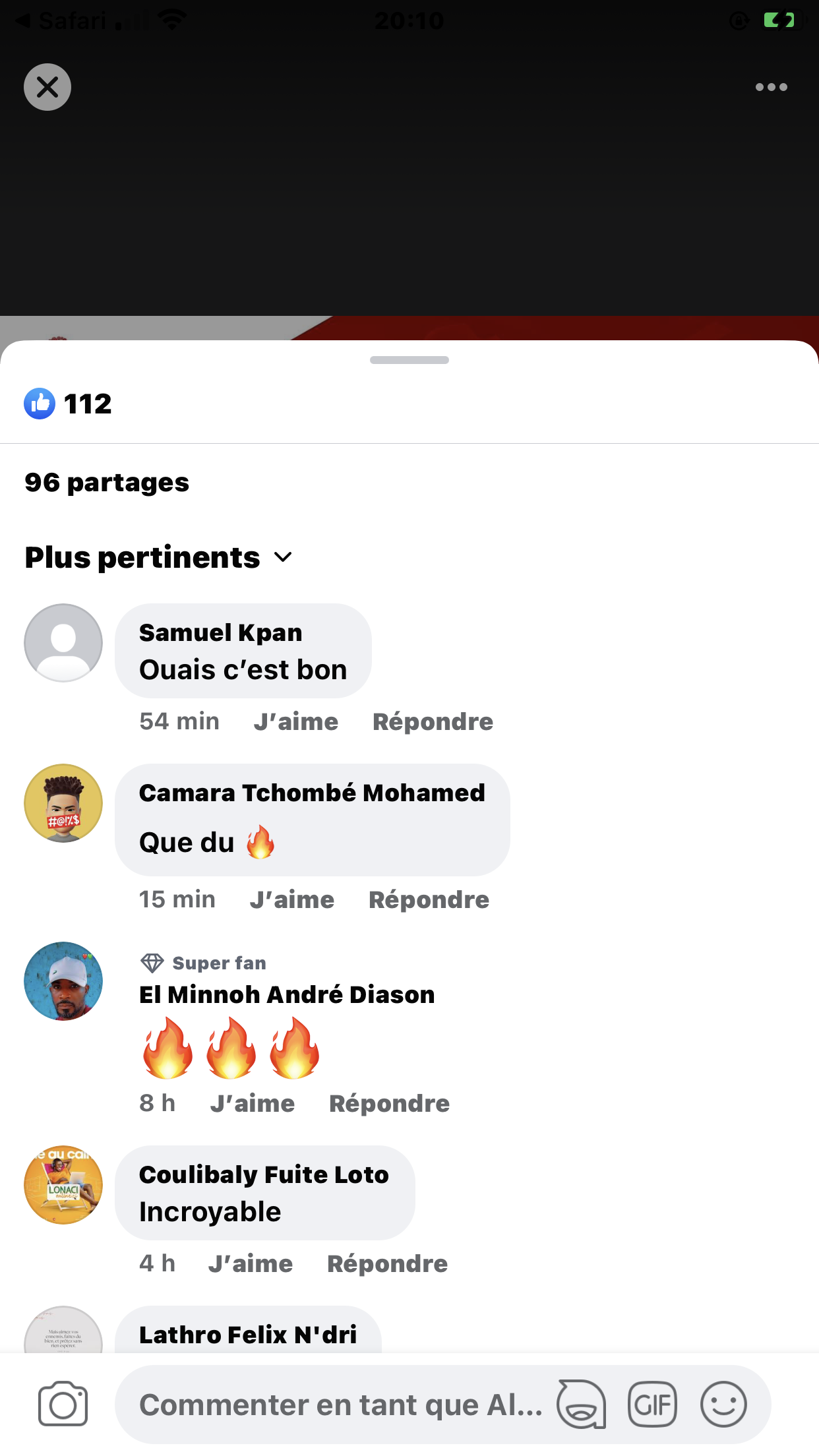The width and height of the screenshot is (819, 1456).
Task: Open the GIF picker
Action: [x=652, y=1405]
